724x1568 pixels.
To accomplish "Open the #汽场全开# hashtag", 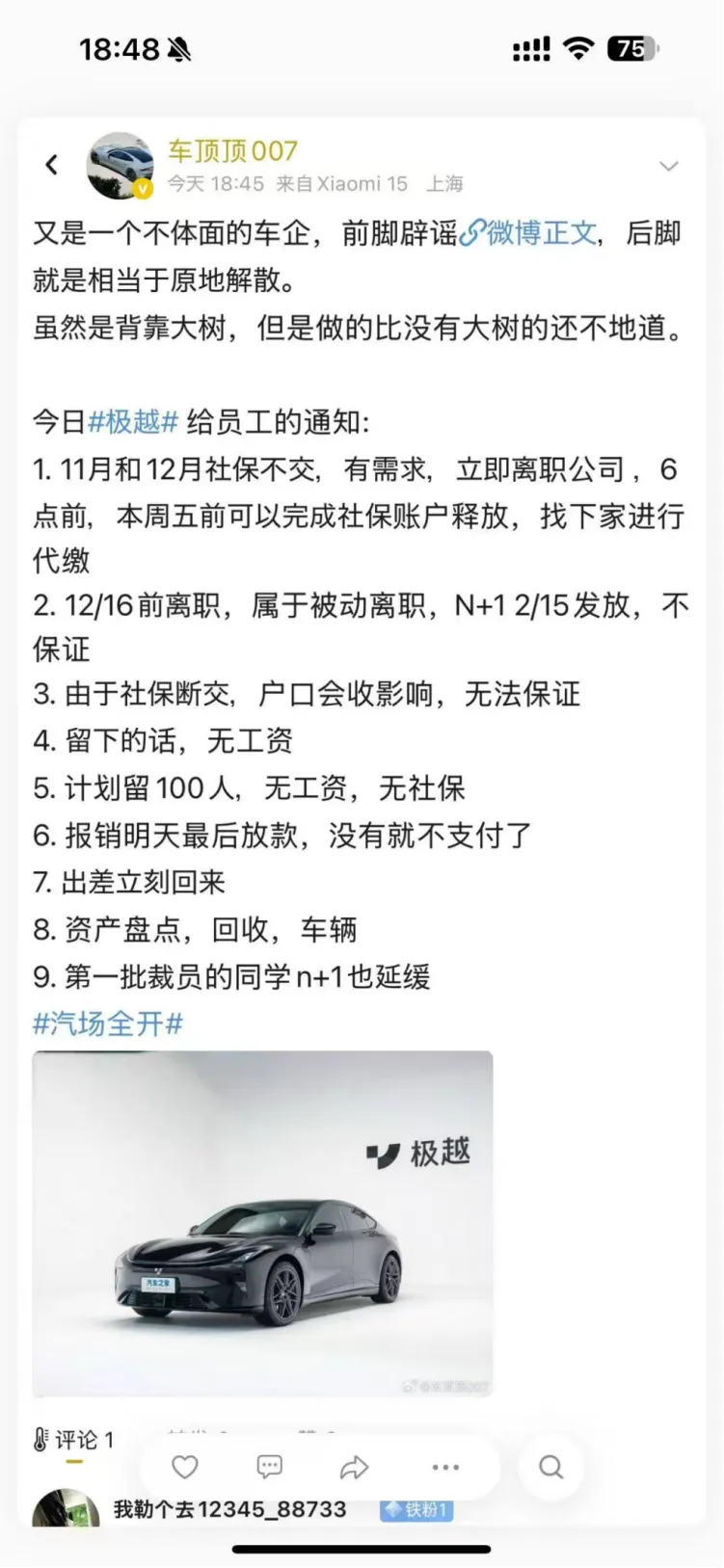I will click(x=108, y=1023).
